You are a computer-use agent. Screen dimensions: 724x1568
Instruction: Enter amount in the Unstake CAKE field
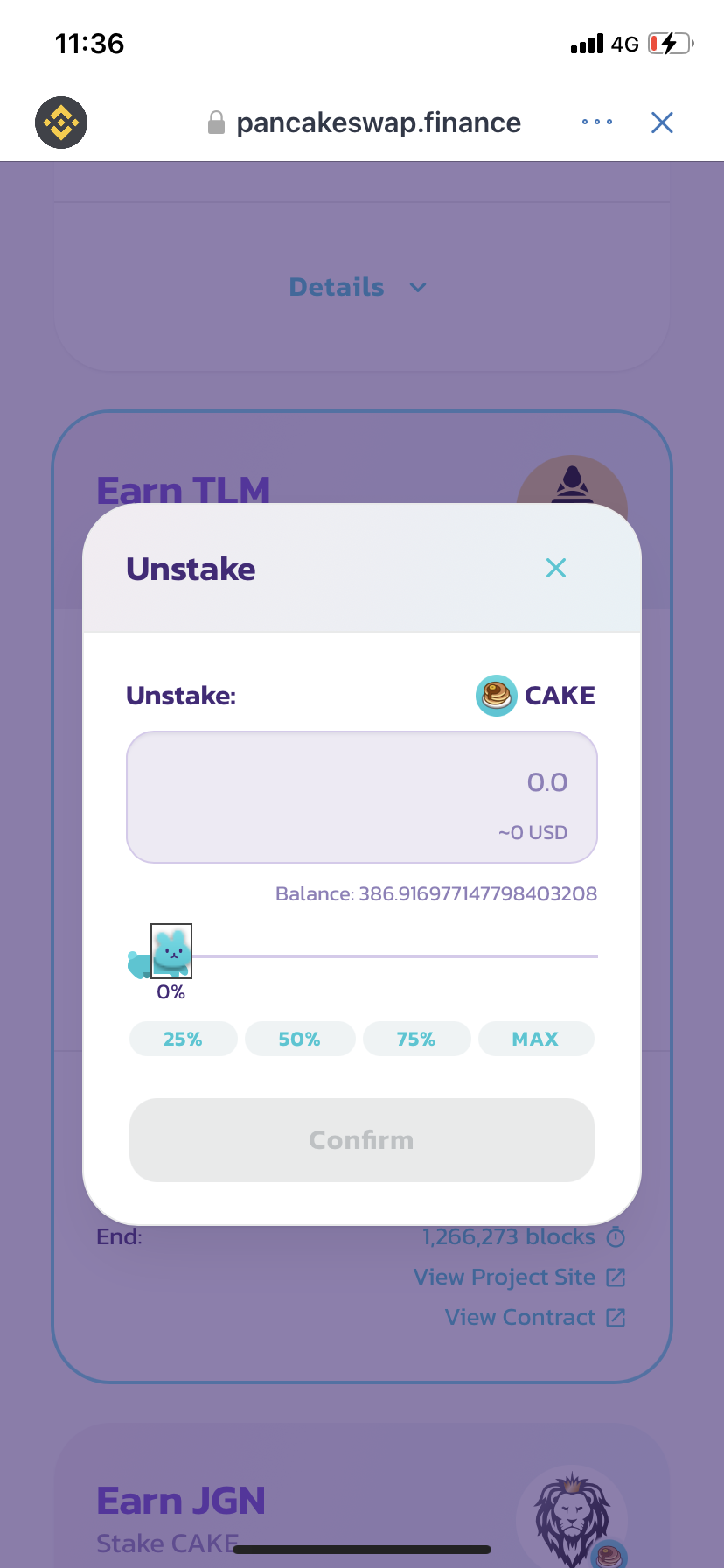[362, 783]
